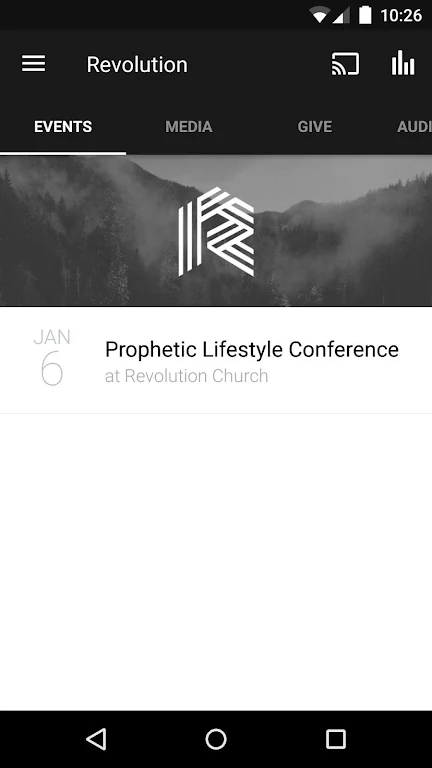Go to the system home screen
The height and width of the screenshot is (768, 432).
216,739
